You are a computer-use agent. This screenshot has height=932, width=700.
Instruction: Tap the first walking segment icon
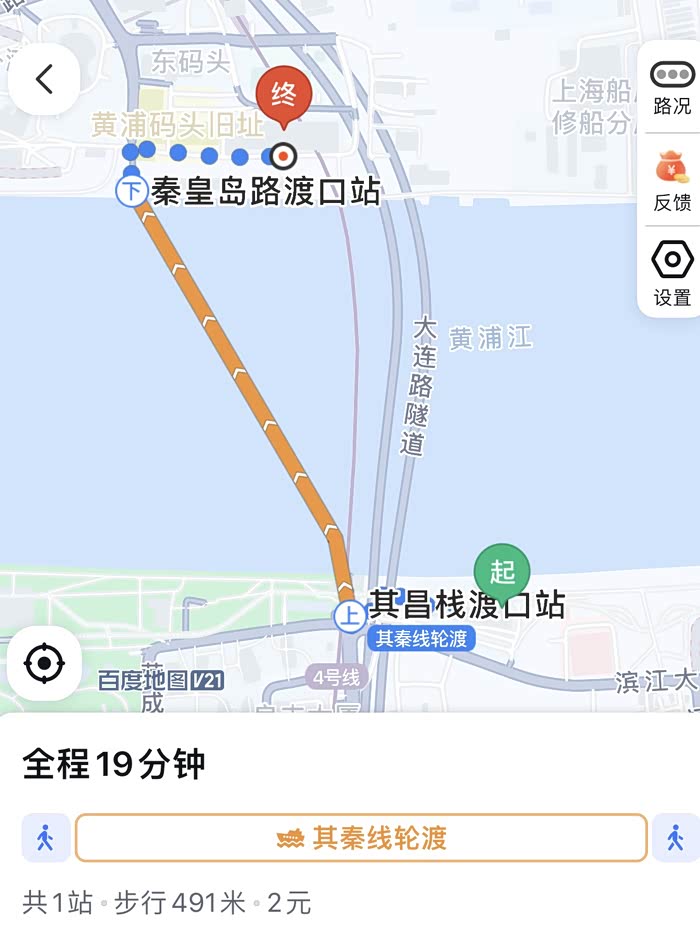(x=45, y=838)
